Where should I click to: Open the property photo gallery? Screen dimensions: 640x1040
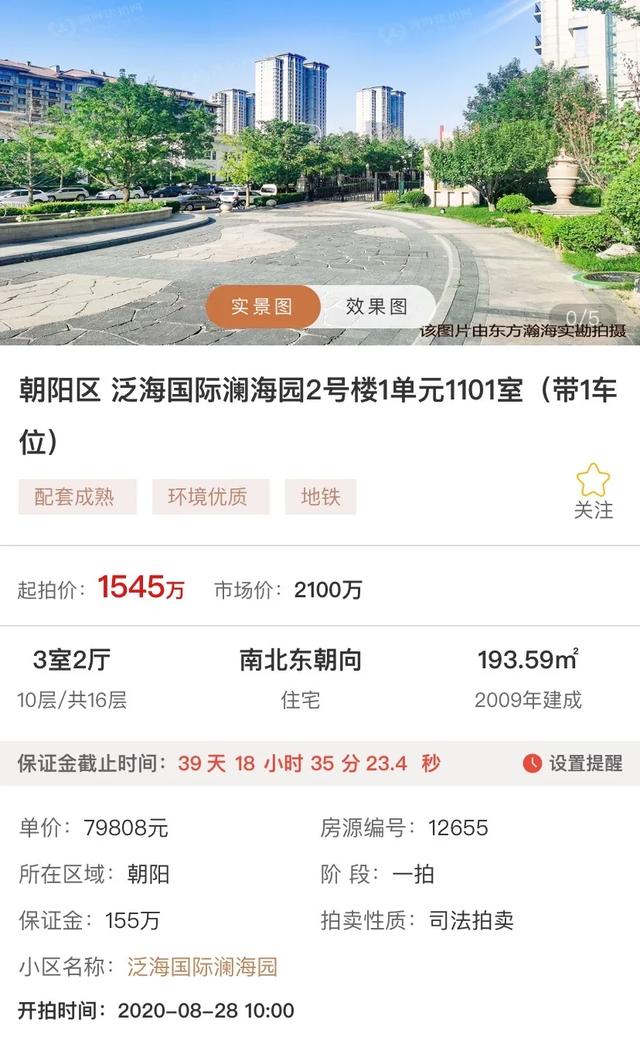320,150
